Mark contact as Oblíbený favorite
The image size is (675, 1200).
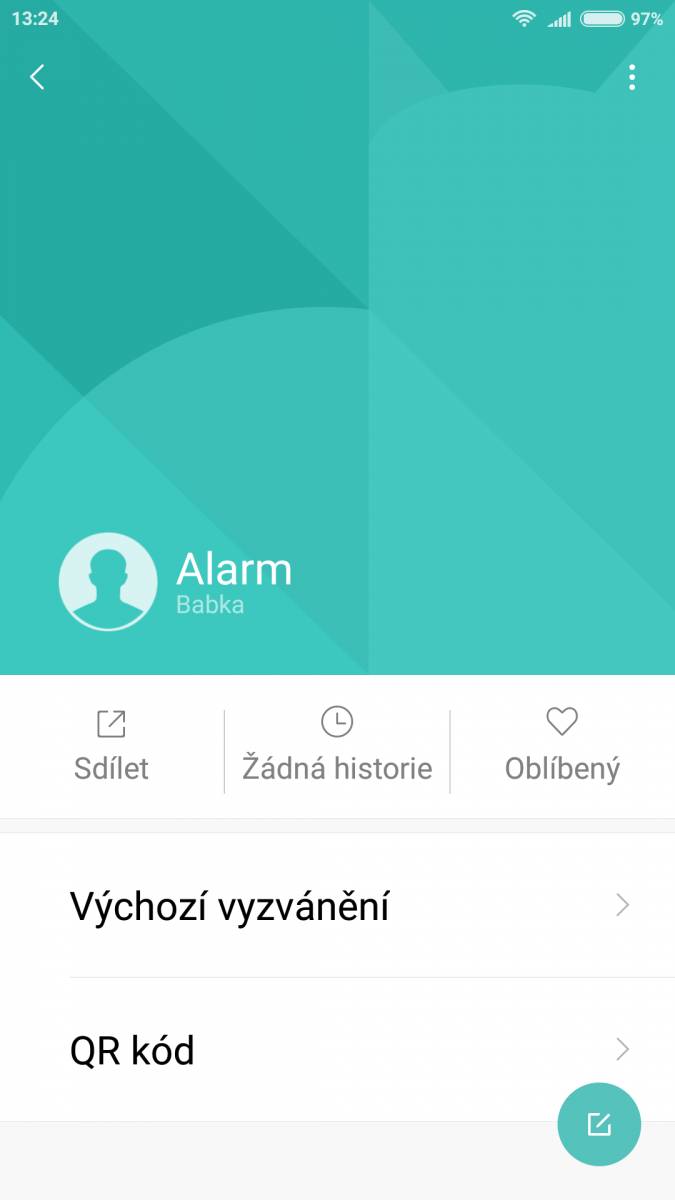pyautogui.click(x=563, y=746)
